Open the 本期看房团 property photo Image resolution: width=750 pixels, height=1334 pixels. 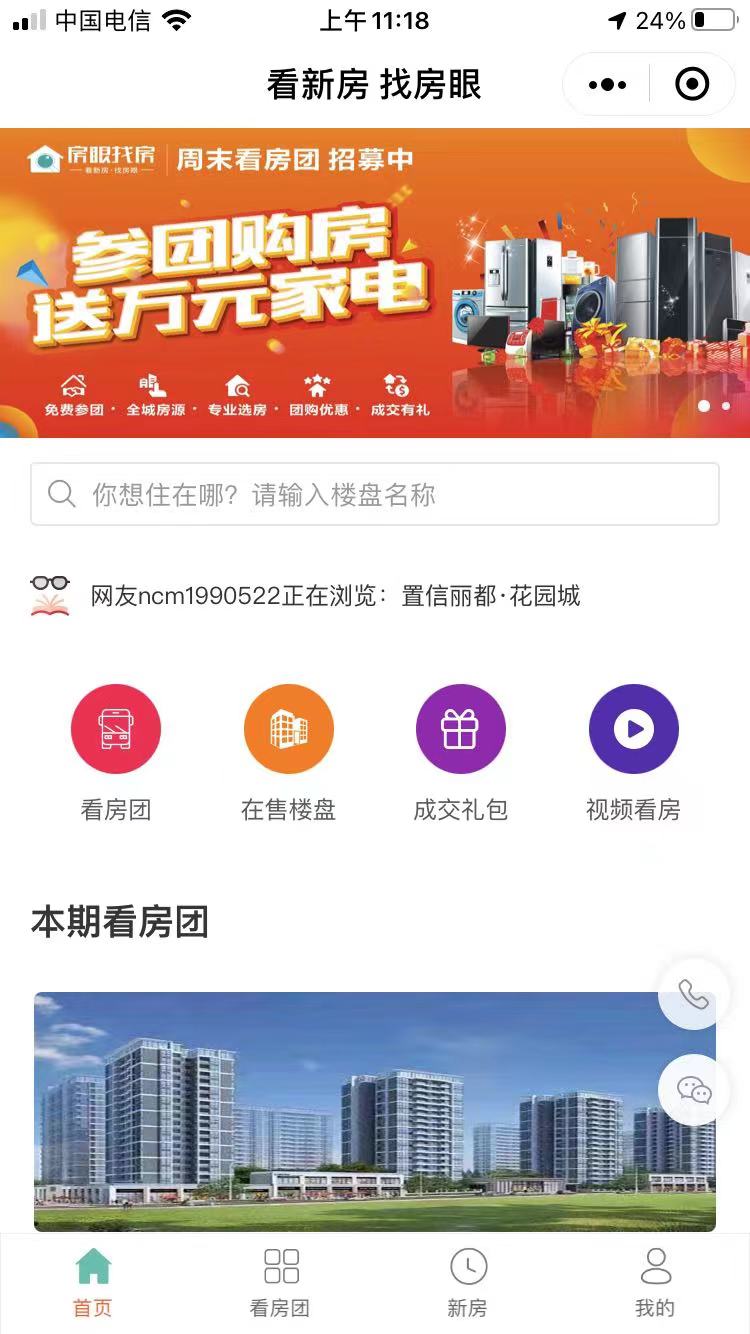coord(375,1110)
